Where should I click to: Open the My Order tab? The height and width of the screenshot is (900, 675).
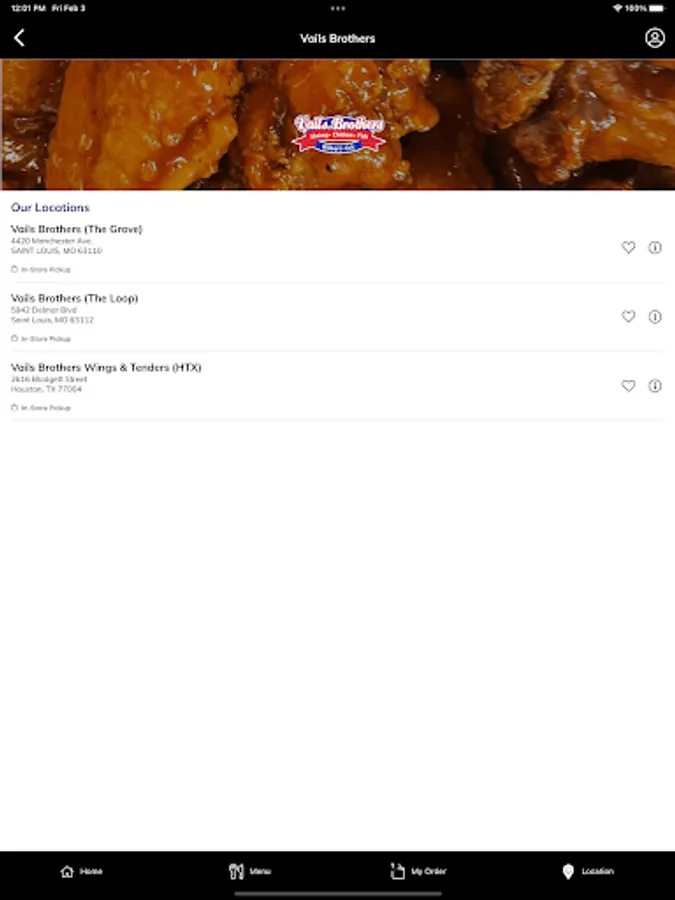pyautogui.click(x=418, y=871)
